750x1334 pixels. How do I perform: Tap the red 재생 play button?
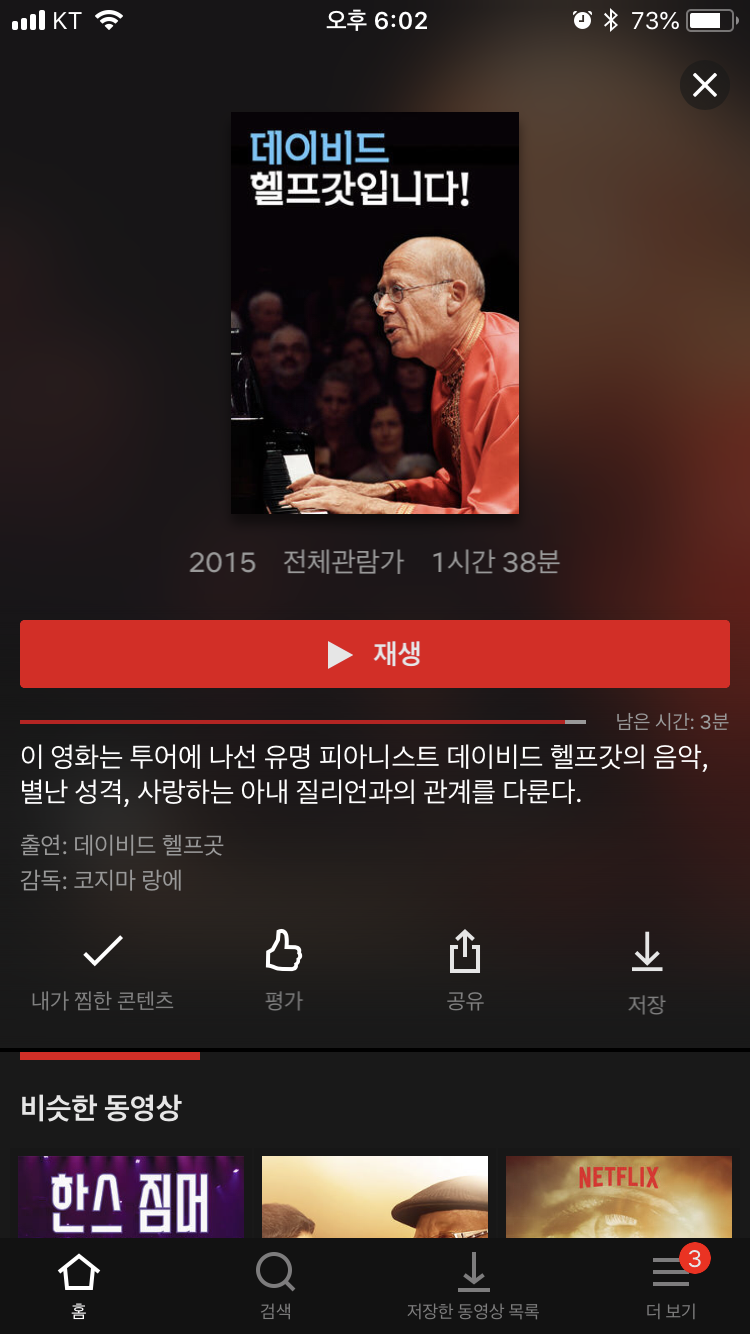[375, 654]
